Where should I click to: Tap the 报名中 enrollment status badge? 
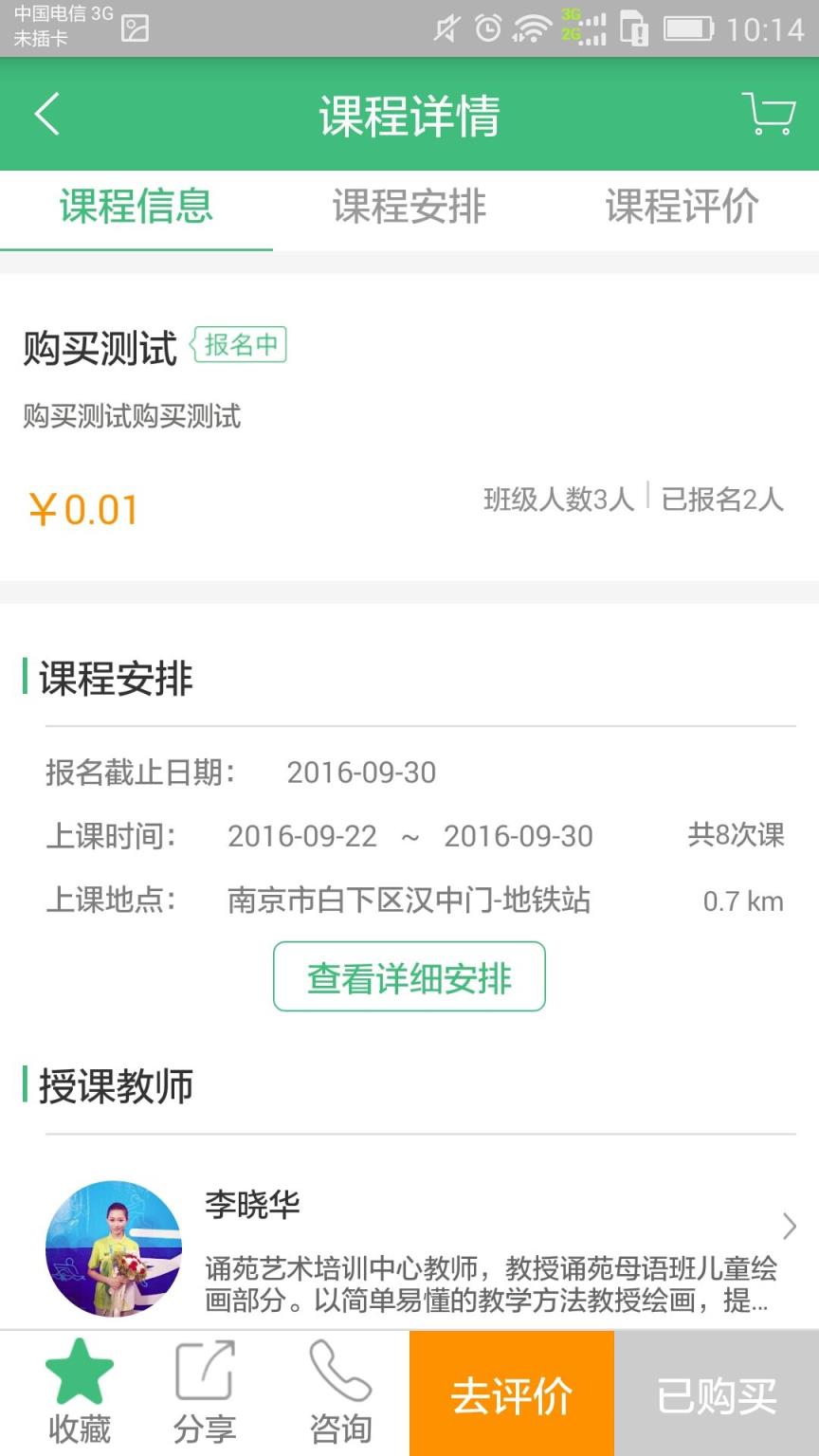240,345
